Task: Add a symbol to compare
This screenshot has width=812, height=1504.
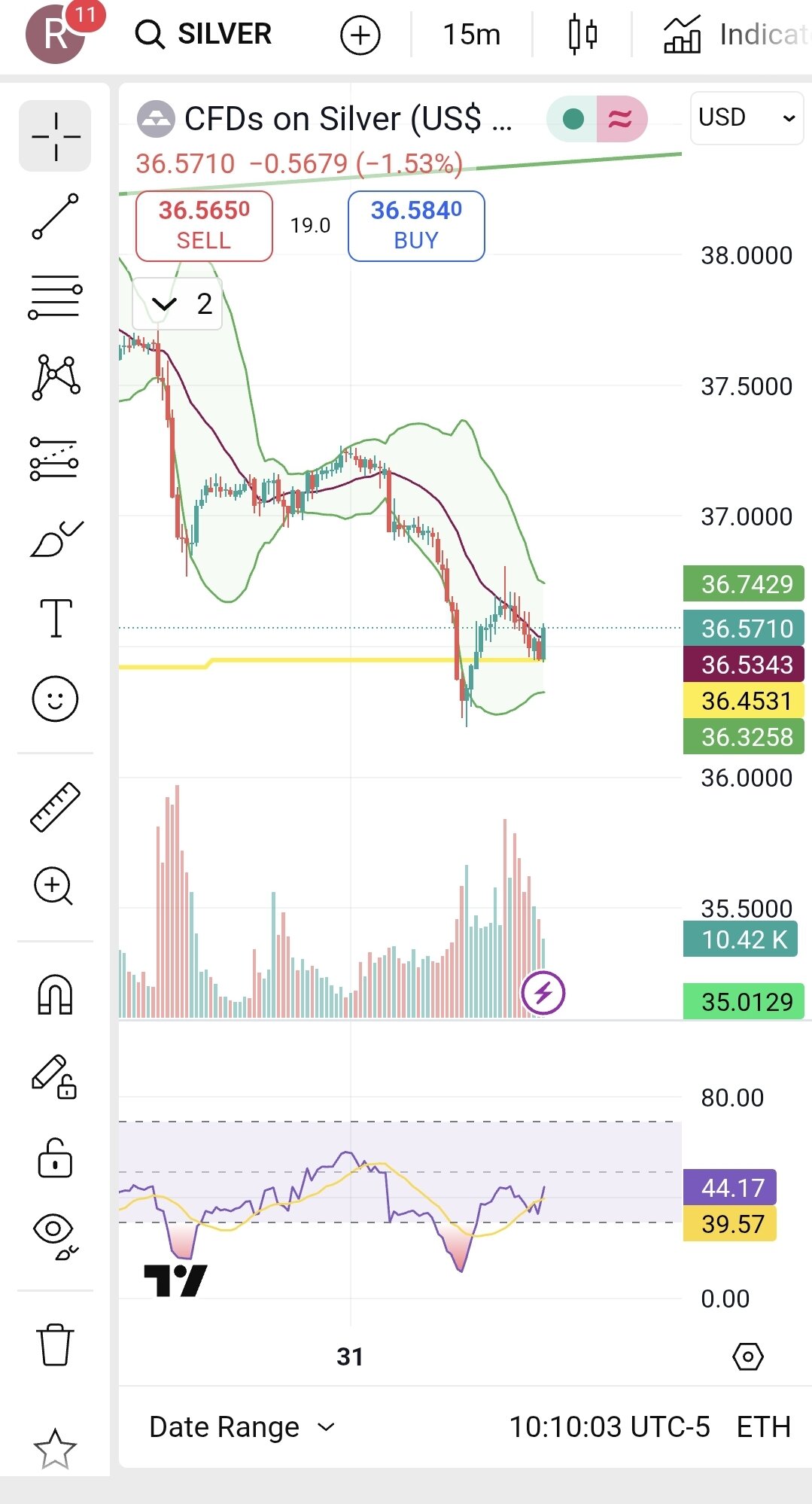Action: (360, 35)
